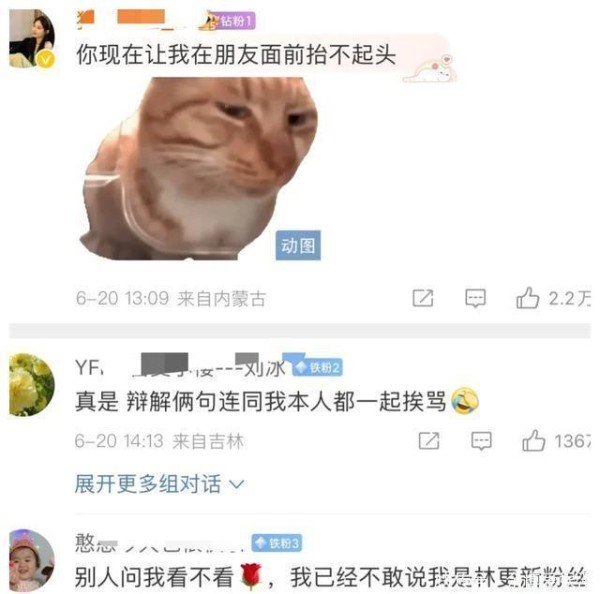Expand 展开更多组对话
600x594 pixels.
160,484
